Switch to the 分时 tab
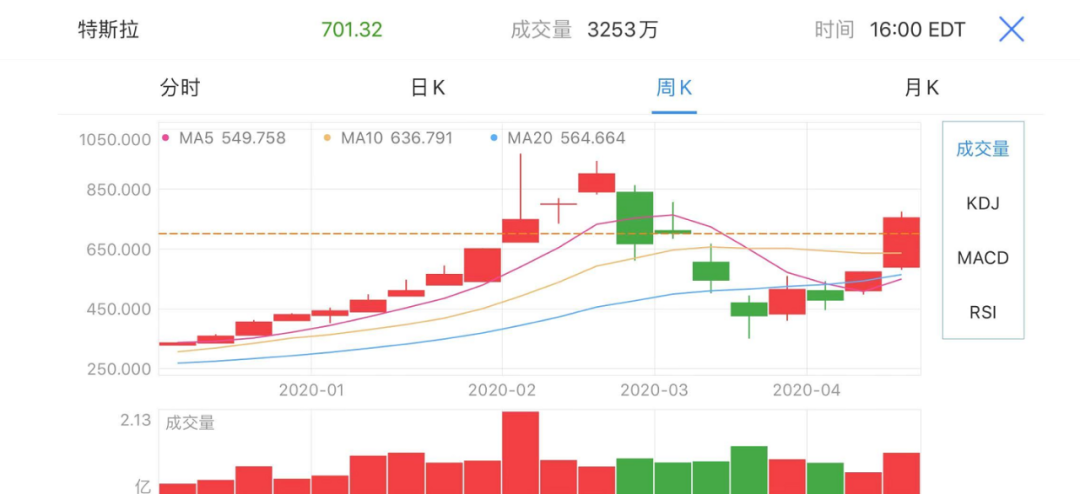Image resolution: width=1080 pixels, height=494 pixels. point(180,88)
